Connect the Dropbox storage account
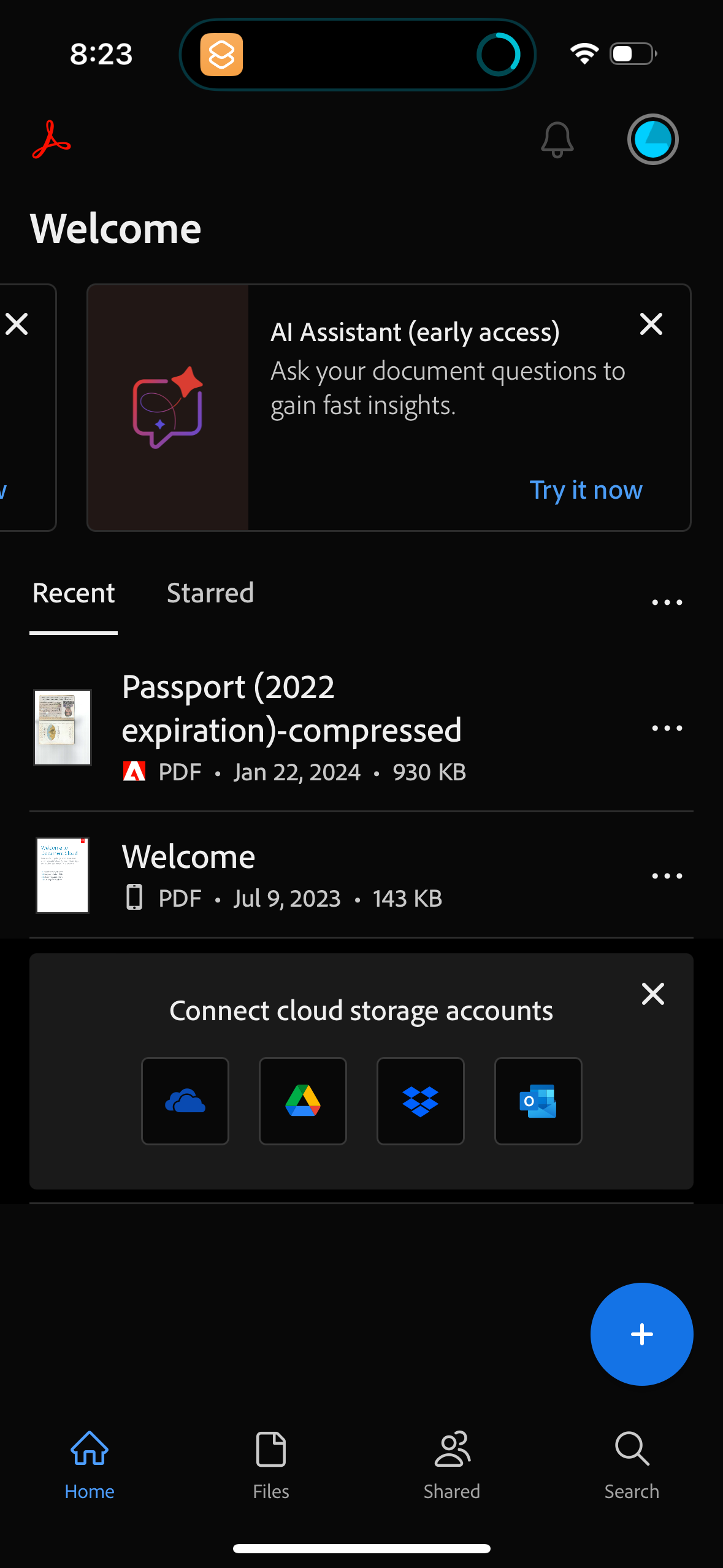Screen dimensions: 723x1568 [x=421, y=1101]
